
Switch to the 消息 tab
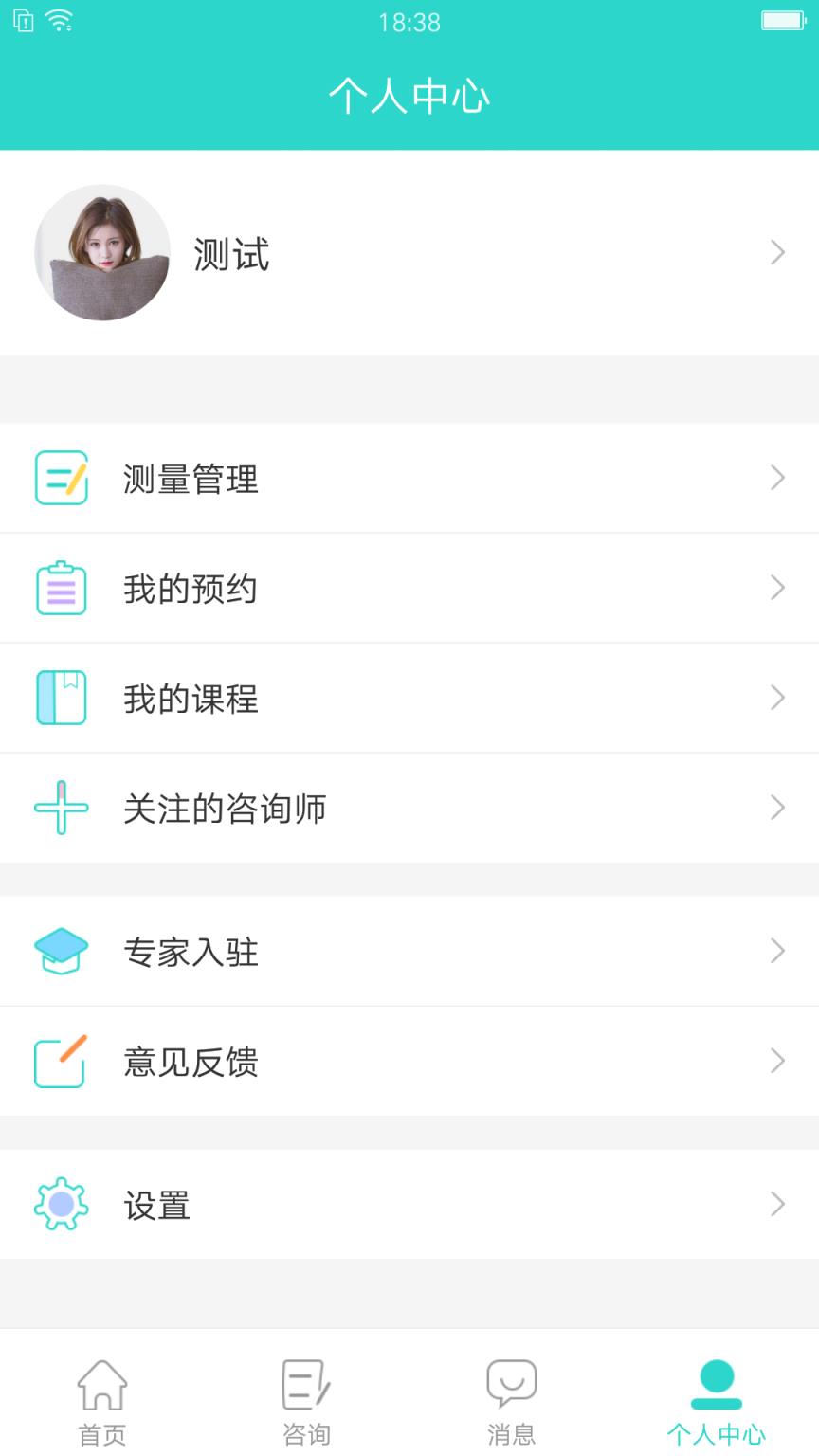[511, 1403]
